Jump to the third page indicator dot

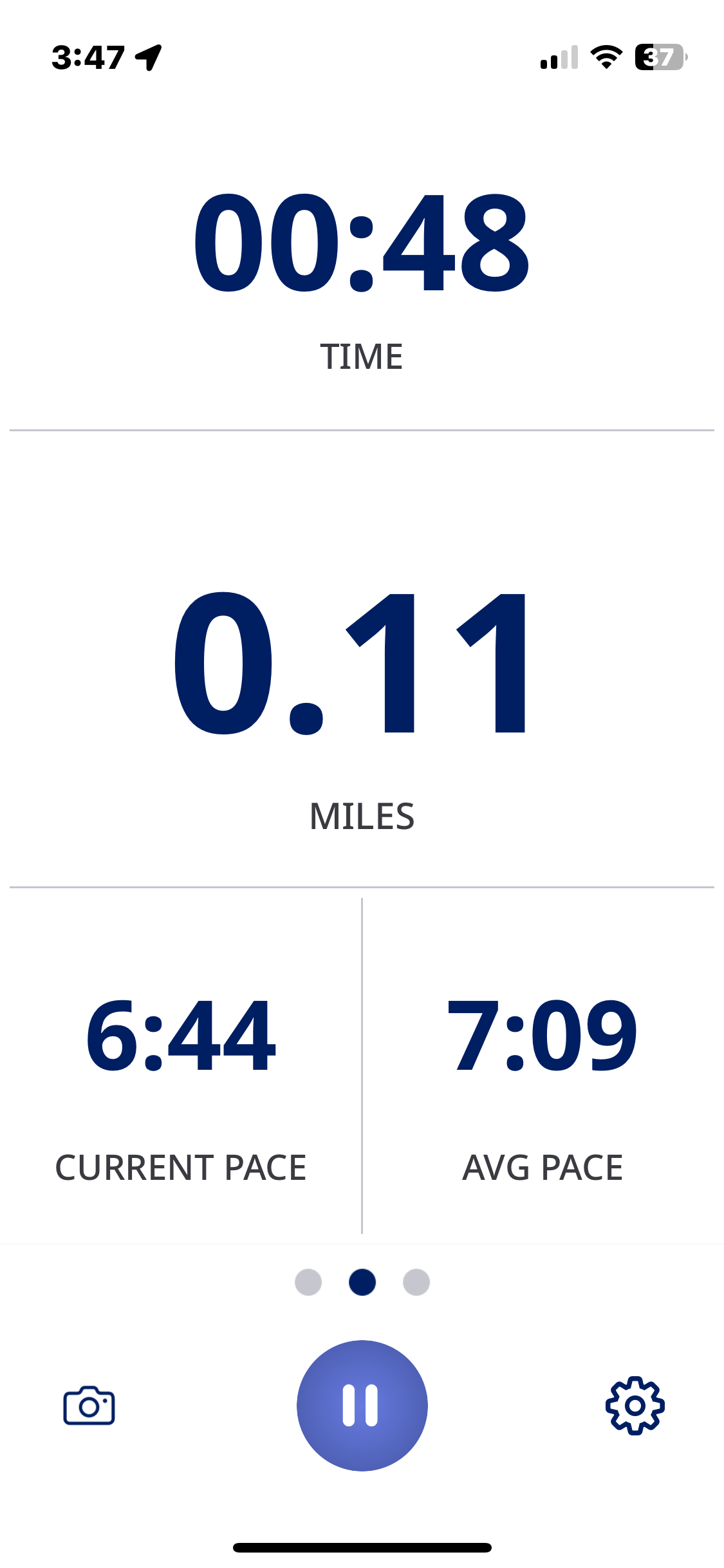[416, 1282]
